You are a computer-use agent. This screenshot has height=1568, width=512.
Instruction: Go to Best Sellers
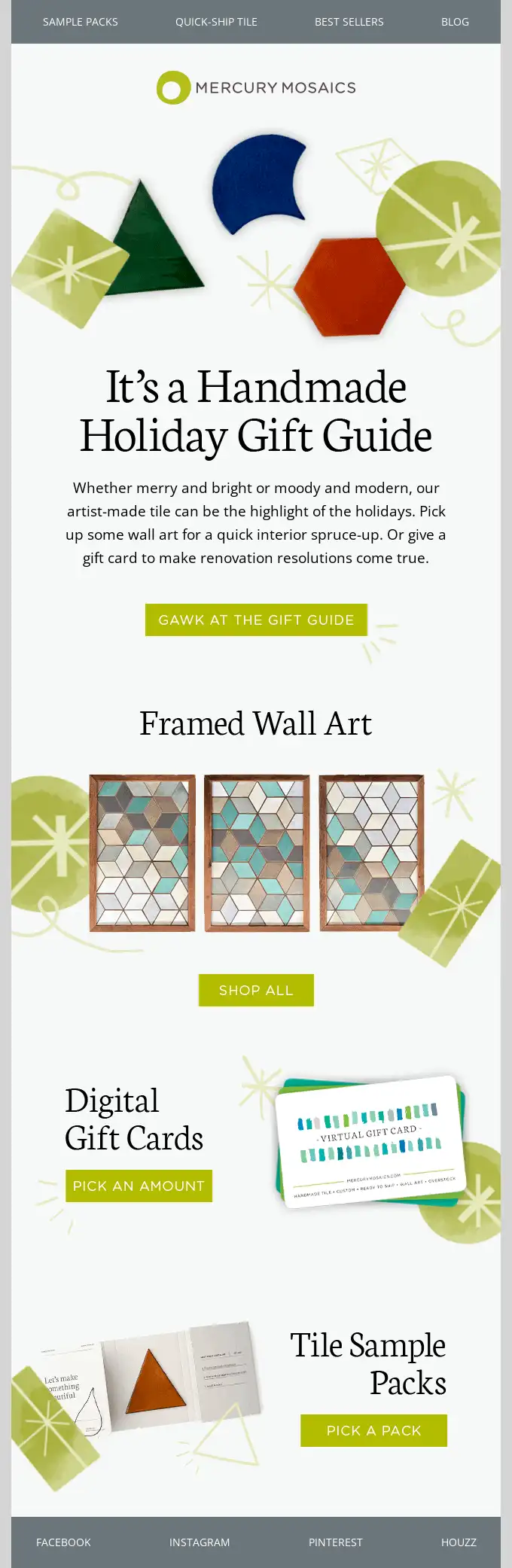click(349, 22)
